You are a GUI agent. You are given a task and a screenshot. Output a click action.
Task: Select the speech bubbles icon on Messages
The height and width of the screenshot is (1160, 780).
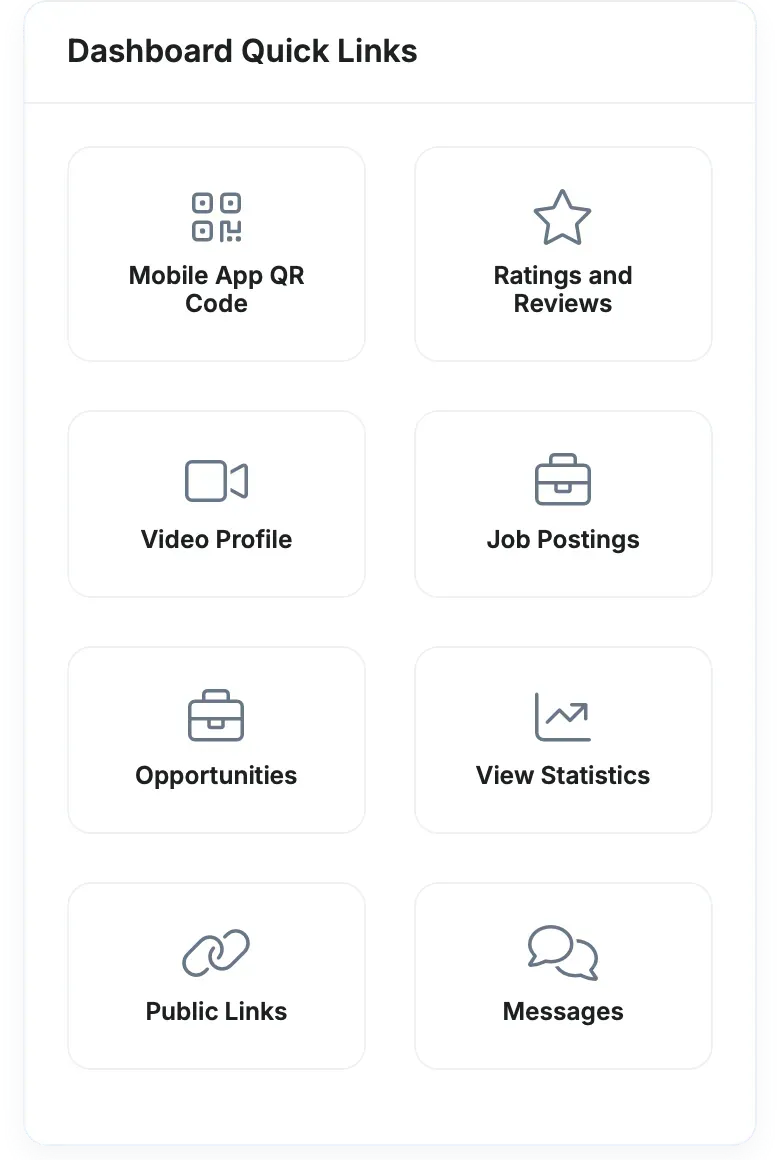click(563, 951)
